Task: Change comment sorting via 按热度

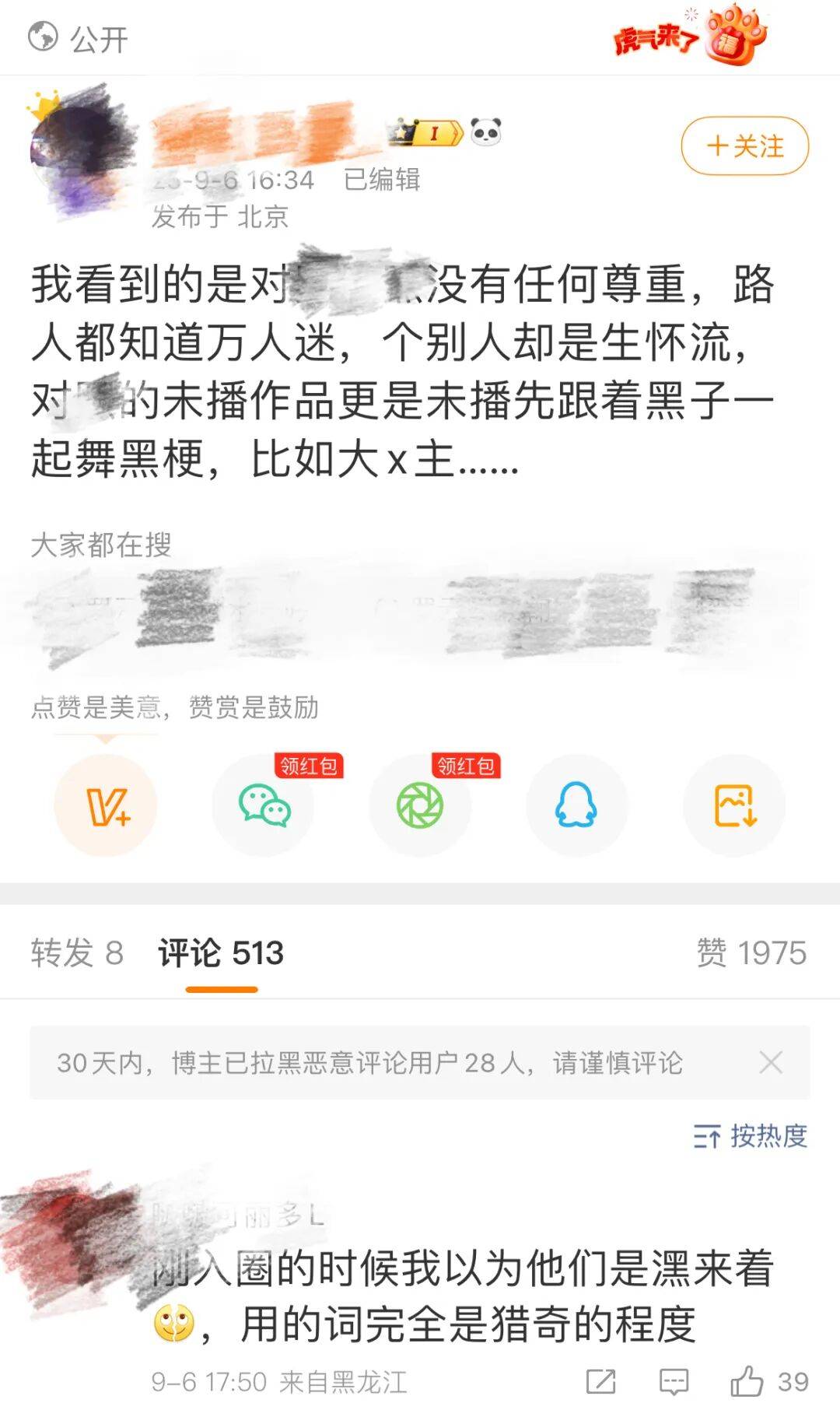Action: coord(751,1136)
